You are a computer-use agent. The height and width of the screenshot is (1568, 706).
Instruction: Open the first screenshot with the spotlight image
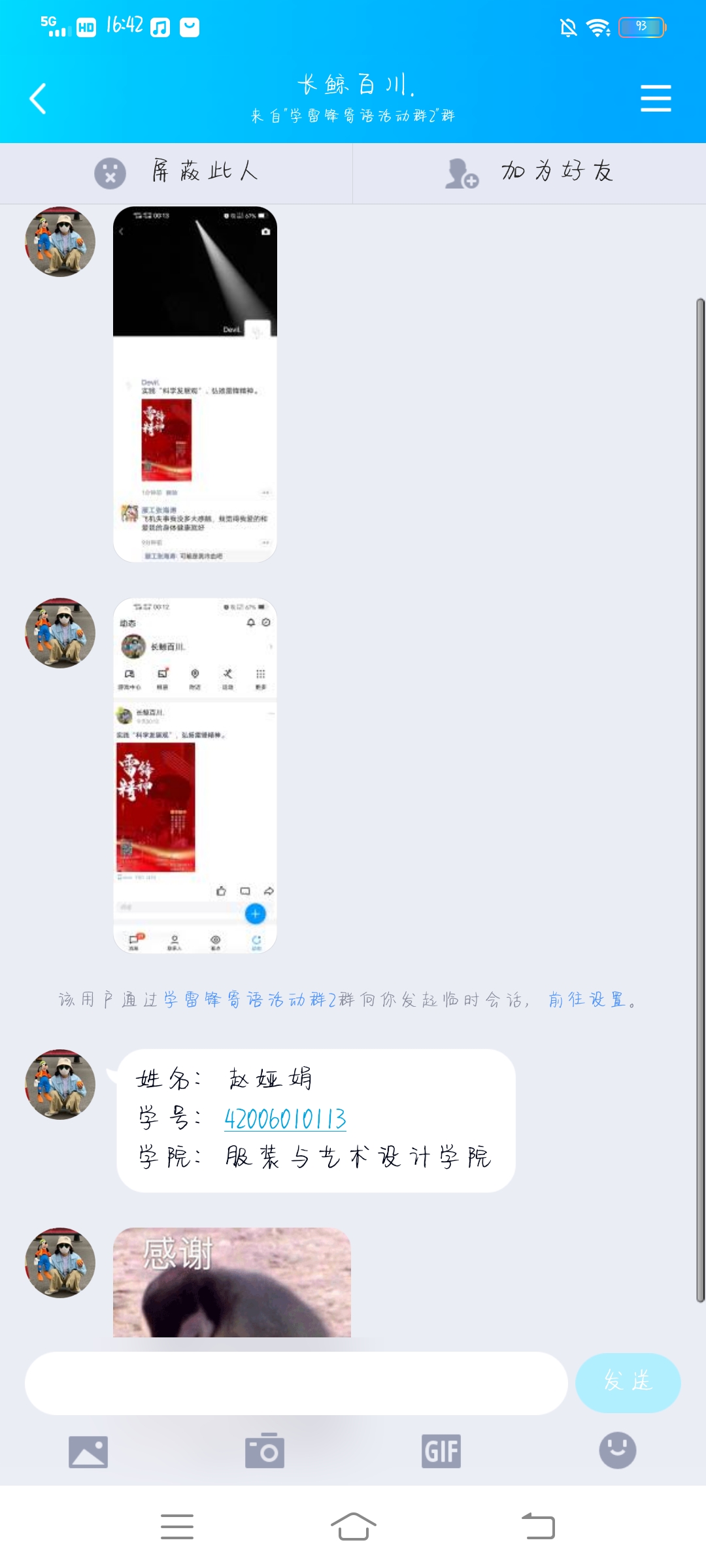pyautogui.click(x=195, y=384)
